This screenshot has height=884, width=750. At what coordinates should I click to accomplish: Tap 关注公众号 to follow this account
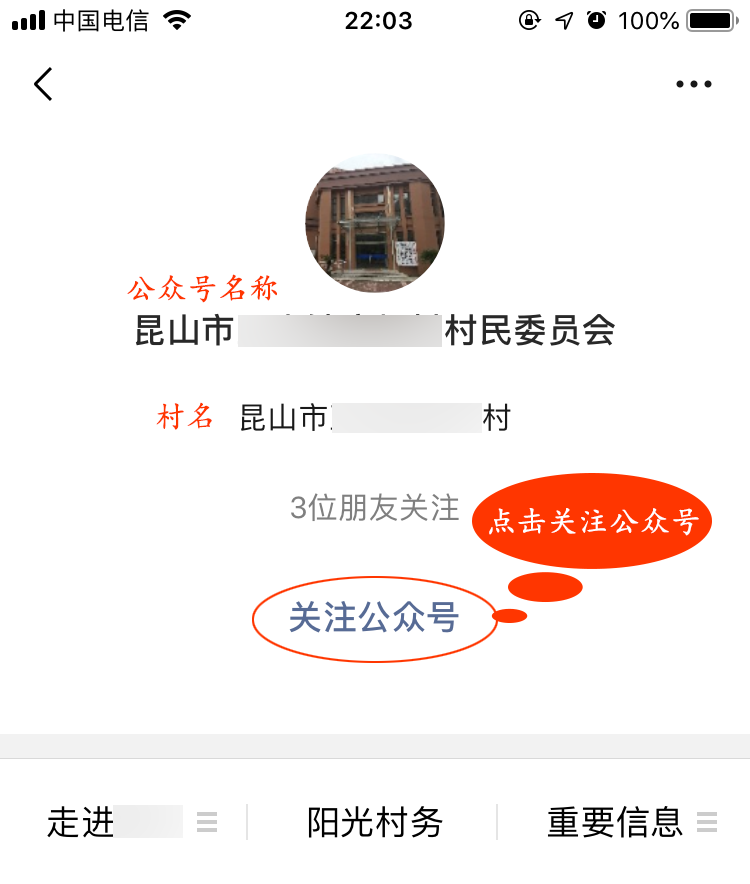[373, 619]
